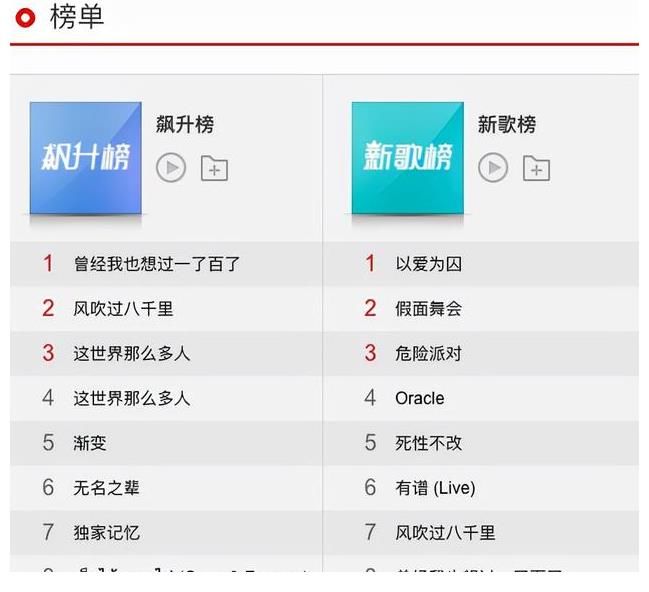This screenshot has height=592, width=649.
Task: Select 有谱 (Live) in 新歌榜
Action: tap(435, 488)
